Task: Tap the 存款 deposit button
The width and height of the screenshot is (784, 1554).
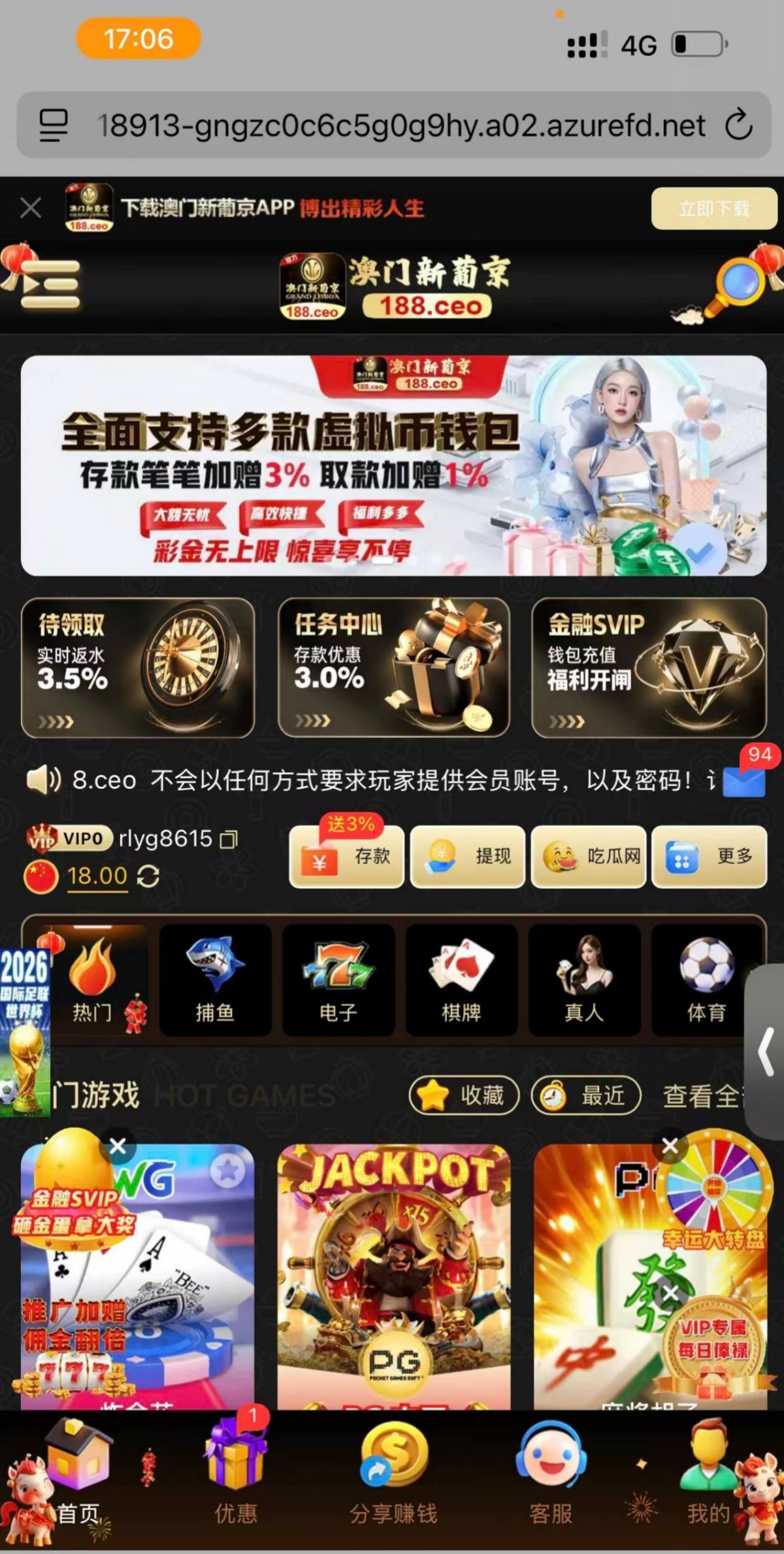Action: pos(346,857)
